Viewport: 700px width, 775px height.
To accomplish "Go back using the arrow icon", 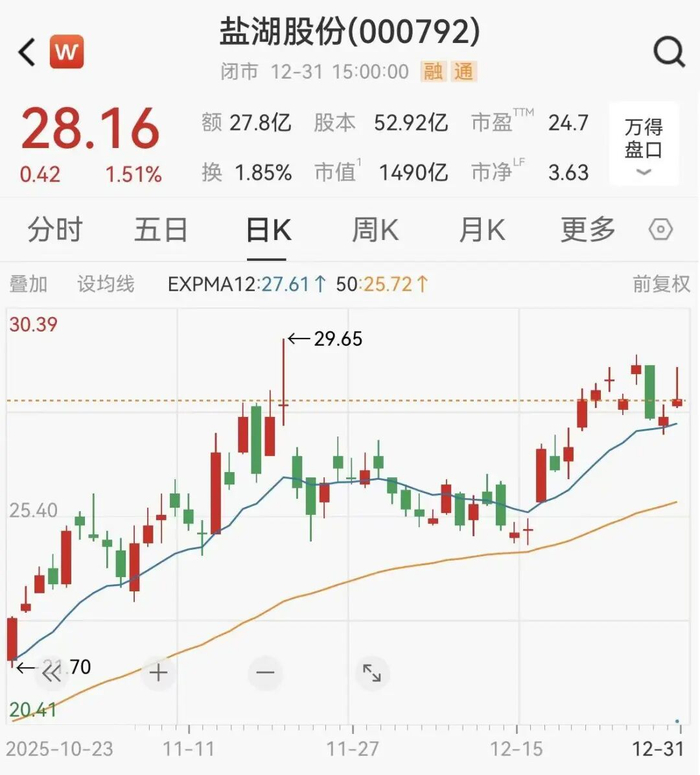I will [x=27, y=51].
